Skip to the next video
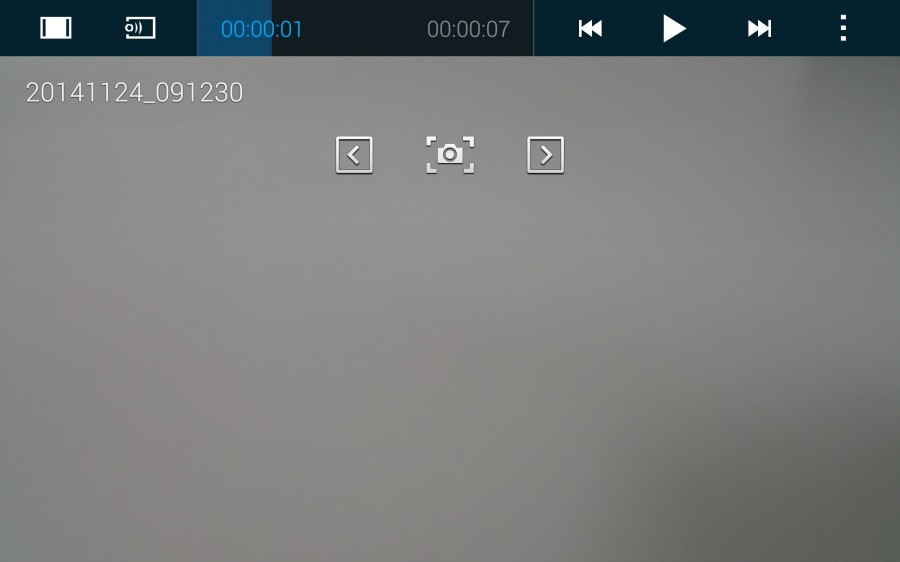900x562 pixels. (759, 28)
